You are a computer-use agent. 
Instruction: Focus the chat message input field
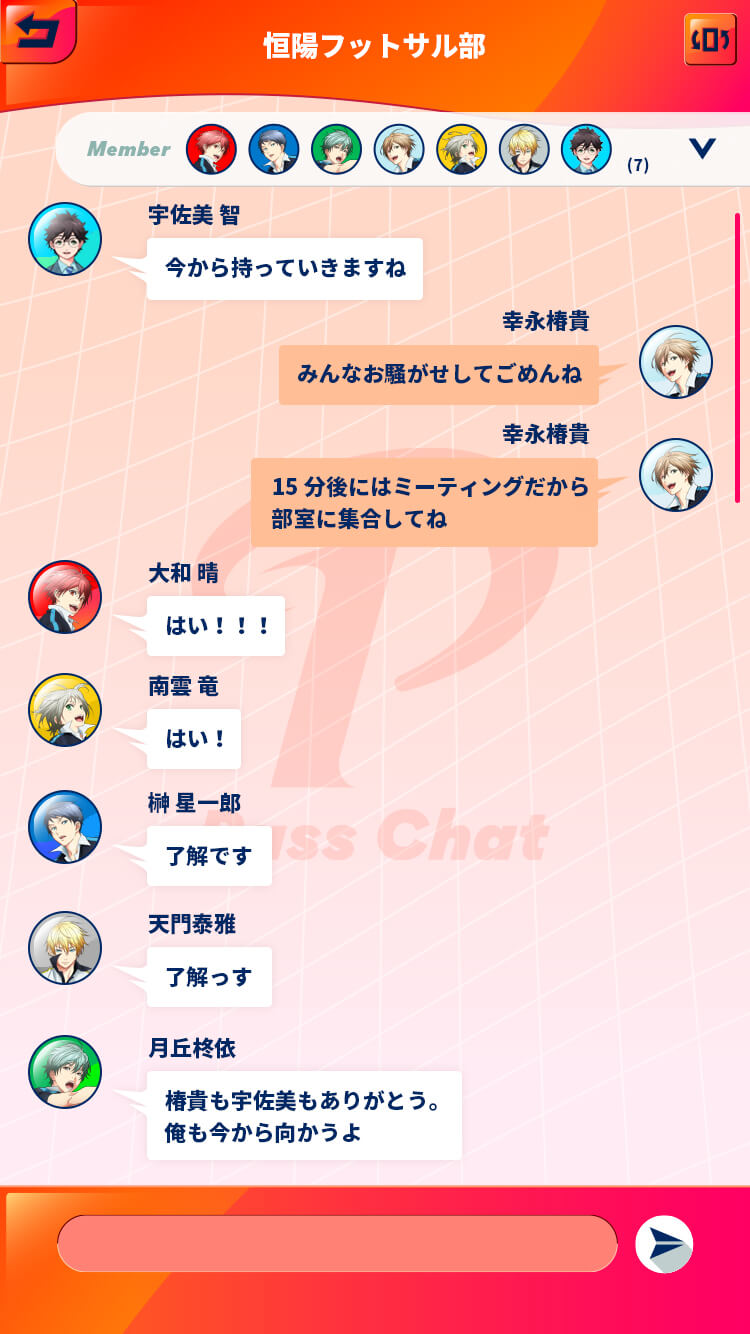(337, 1243)
